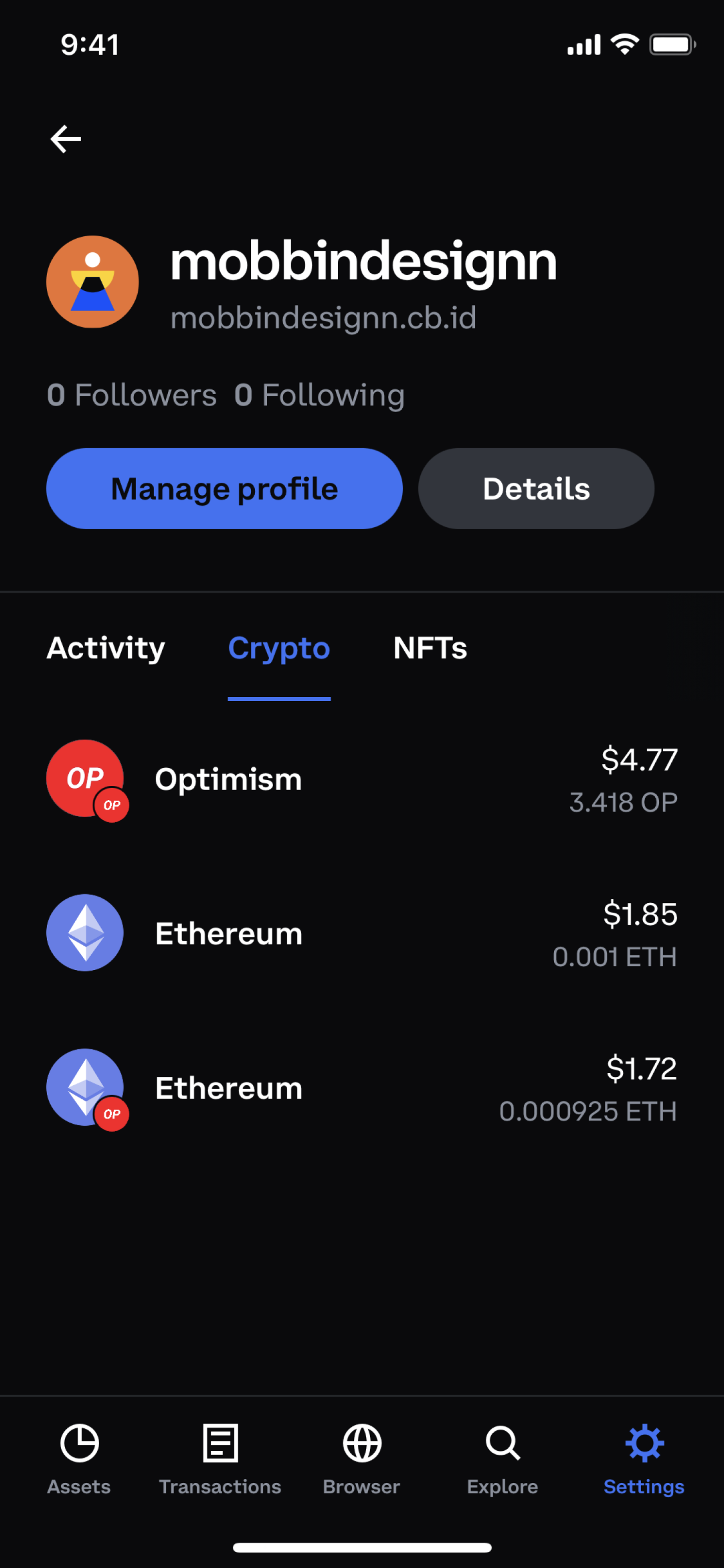The height and width of the screenshot is (1568, 724).
Task: View the Following list
Action: [x=319, y=395]
